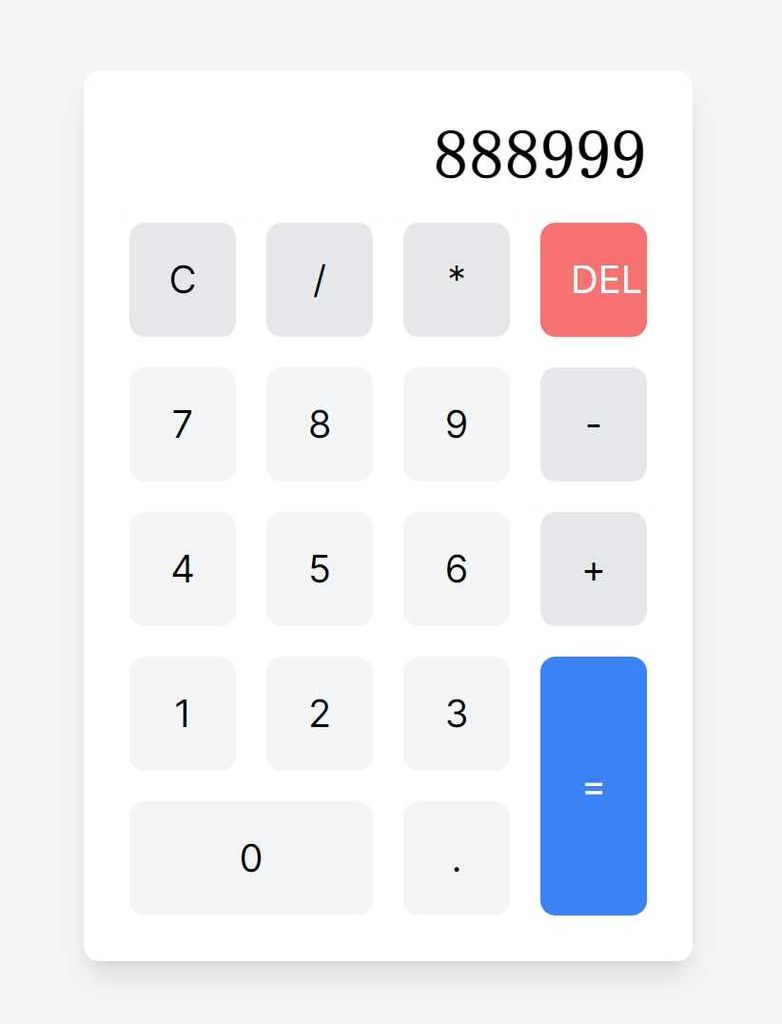The width and height of the screenshot is (782, 1024).
Task: Enter the digit 7
Action: pos(182,424)
